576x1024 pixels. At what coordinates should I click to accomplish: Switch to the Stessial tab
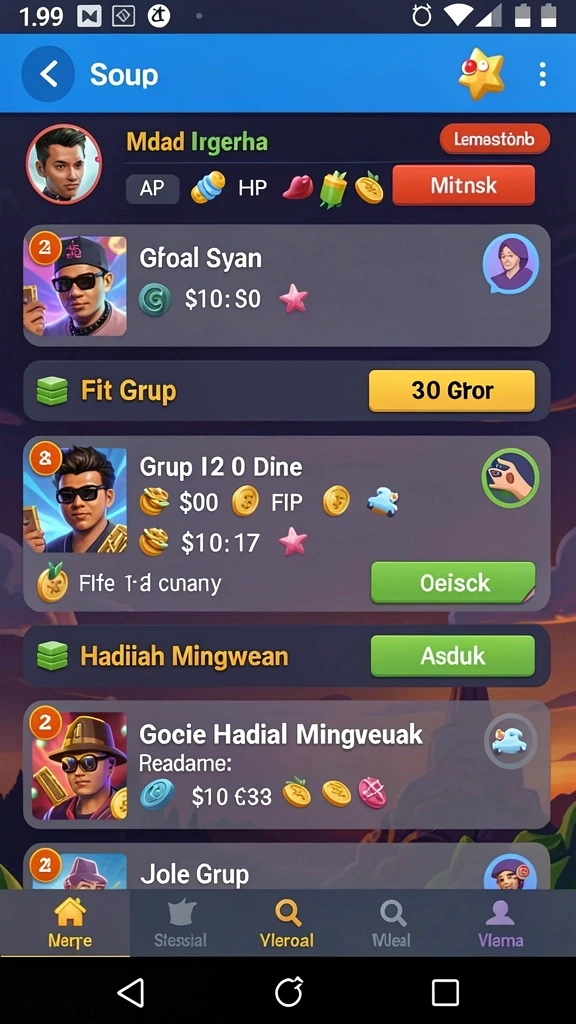pyautogui.click(x=181, y=923)
